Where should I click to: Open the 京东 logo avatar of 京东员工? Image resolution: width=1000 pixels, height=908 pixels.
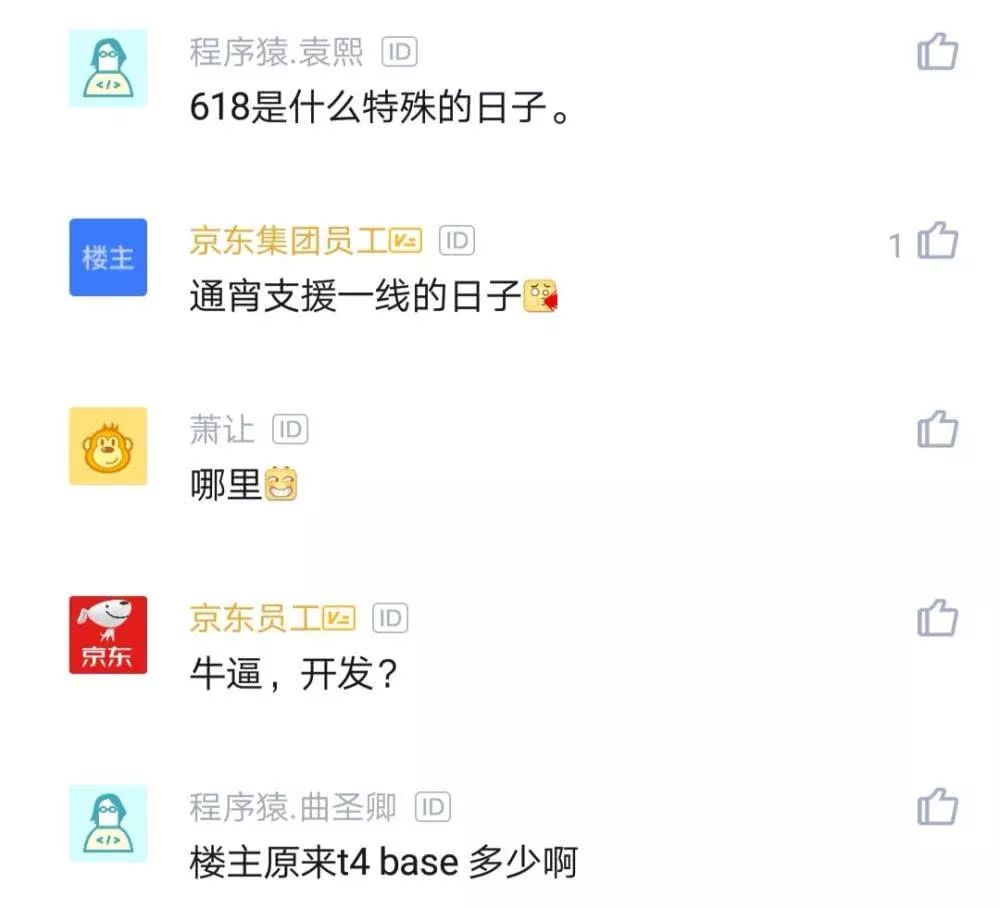pos(108,635)
